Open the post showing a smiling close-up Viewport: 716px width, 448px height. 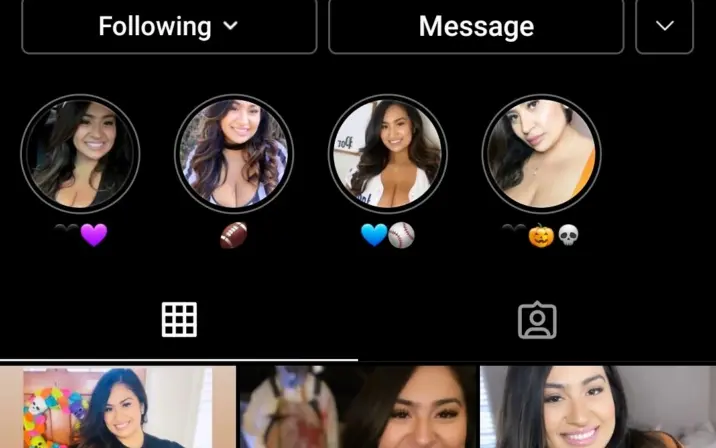click(x=598, y=407)
